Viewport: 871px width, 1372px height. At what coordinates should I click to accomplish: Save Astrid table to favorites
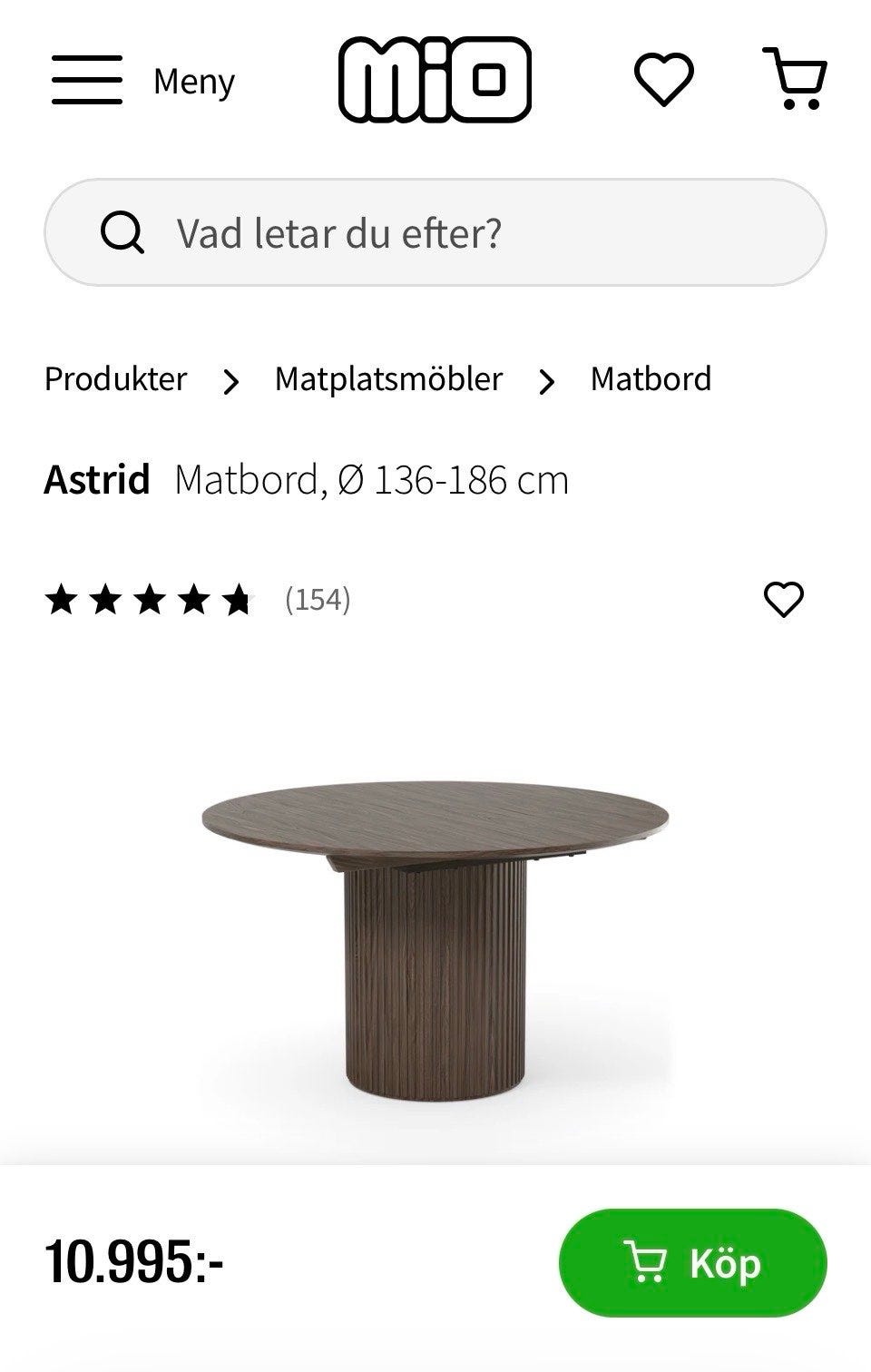[784, 600]
